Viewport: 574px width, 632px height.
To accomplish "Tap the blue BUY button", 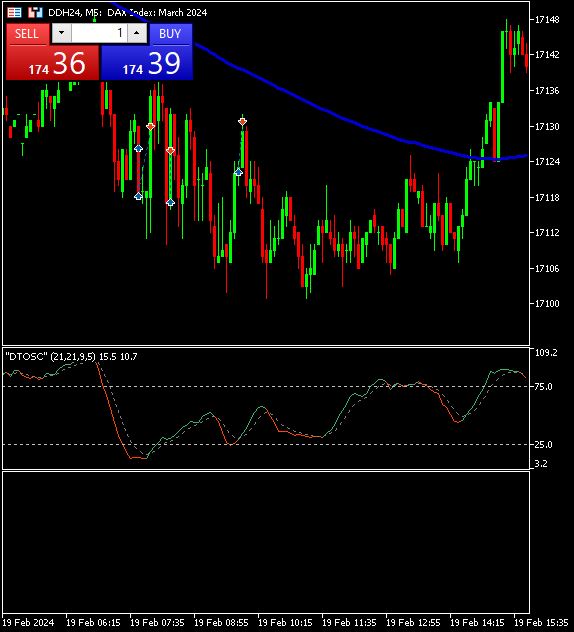I will pos(171,34).
